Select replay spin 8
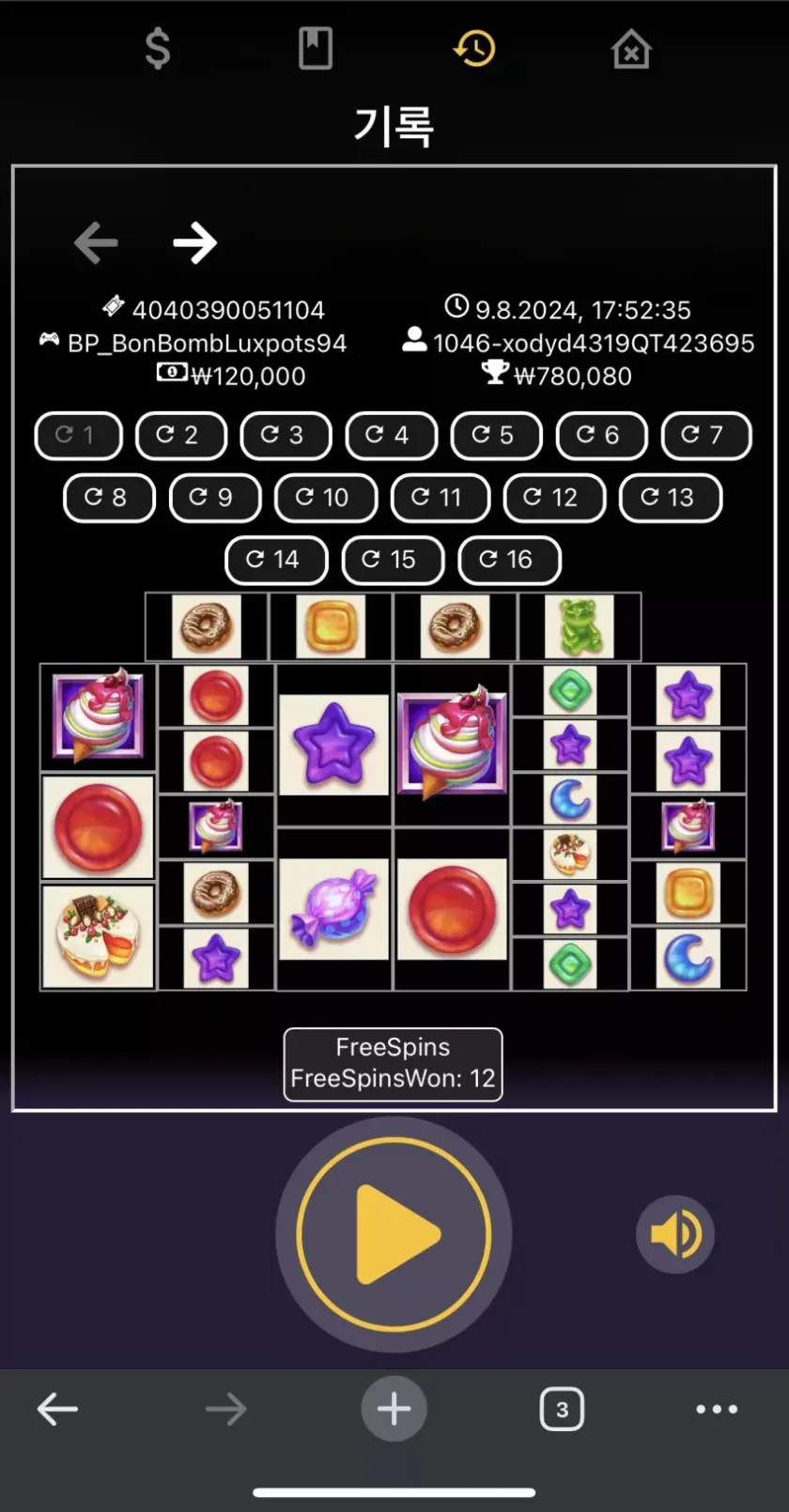The height and width of the screenshot is (1512, 789). [x=108, y=497]
